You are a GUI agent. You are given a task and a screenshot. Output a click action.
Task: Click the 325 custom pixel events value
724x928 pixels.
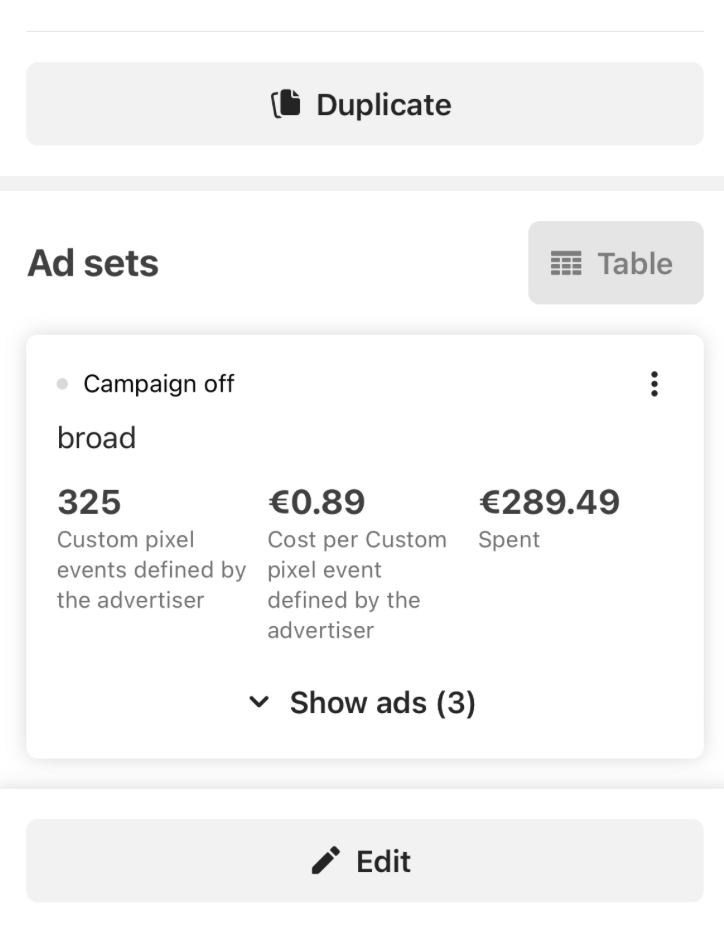[90, 501]
